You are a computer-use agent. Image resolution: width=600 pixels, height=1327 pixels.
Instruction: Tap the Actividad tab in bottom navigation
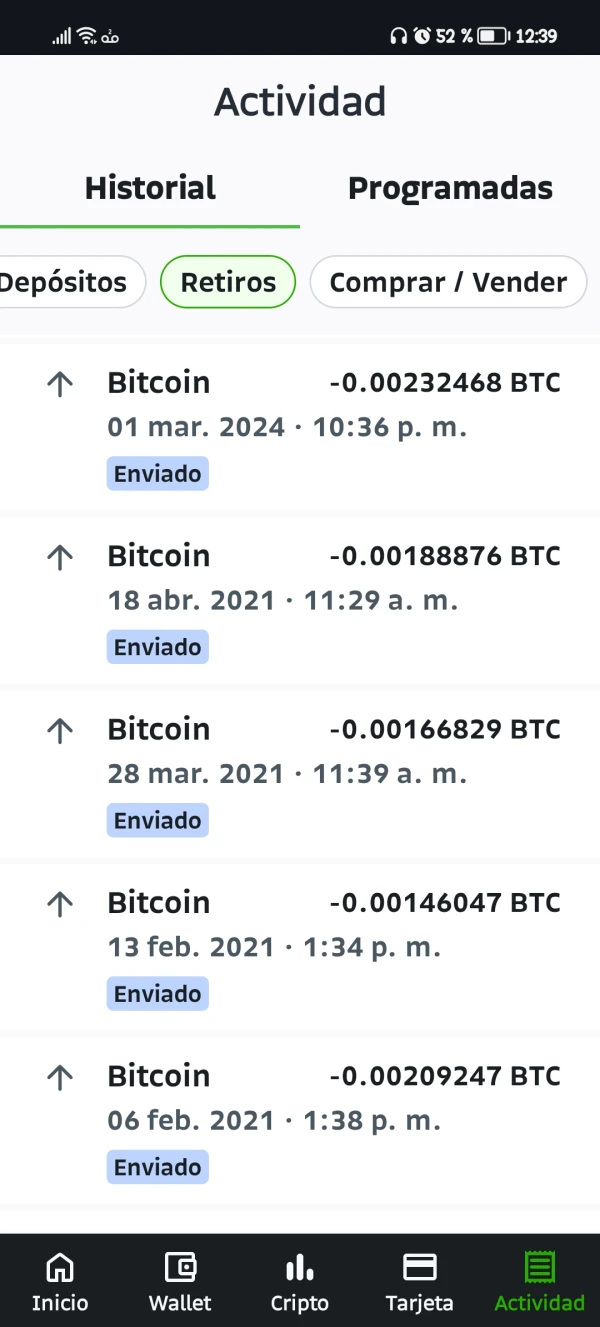[x=539, y=1282]
